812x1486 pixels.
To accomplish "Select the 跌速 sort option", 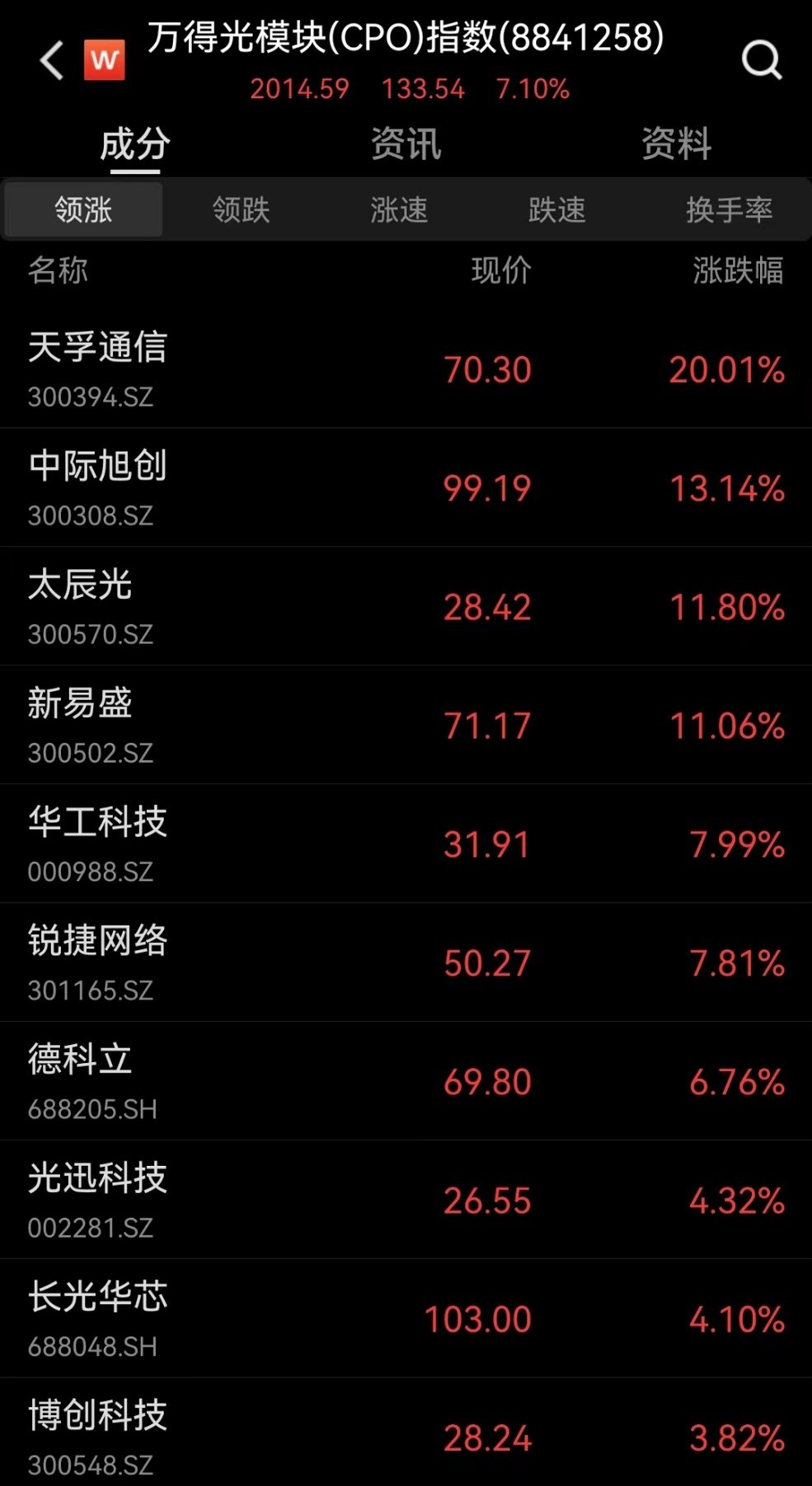I will tap(557, 209).
